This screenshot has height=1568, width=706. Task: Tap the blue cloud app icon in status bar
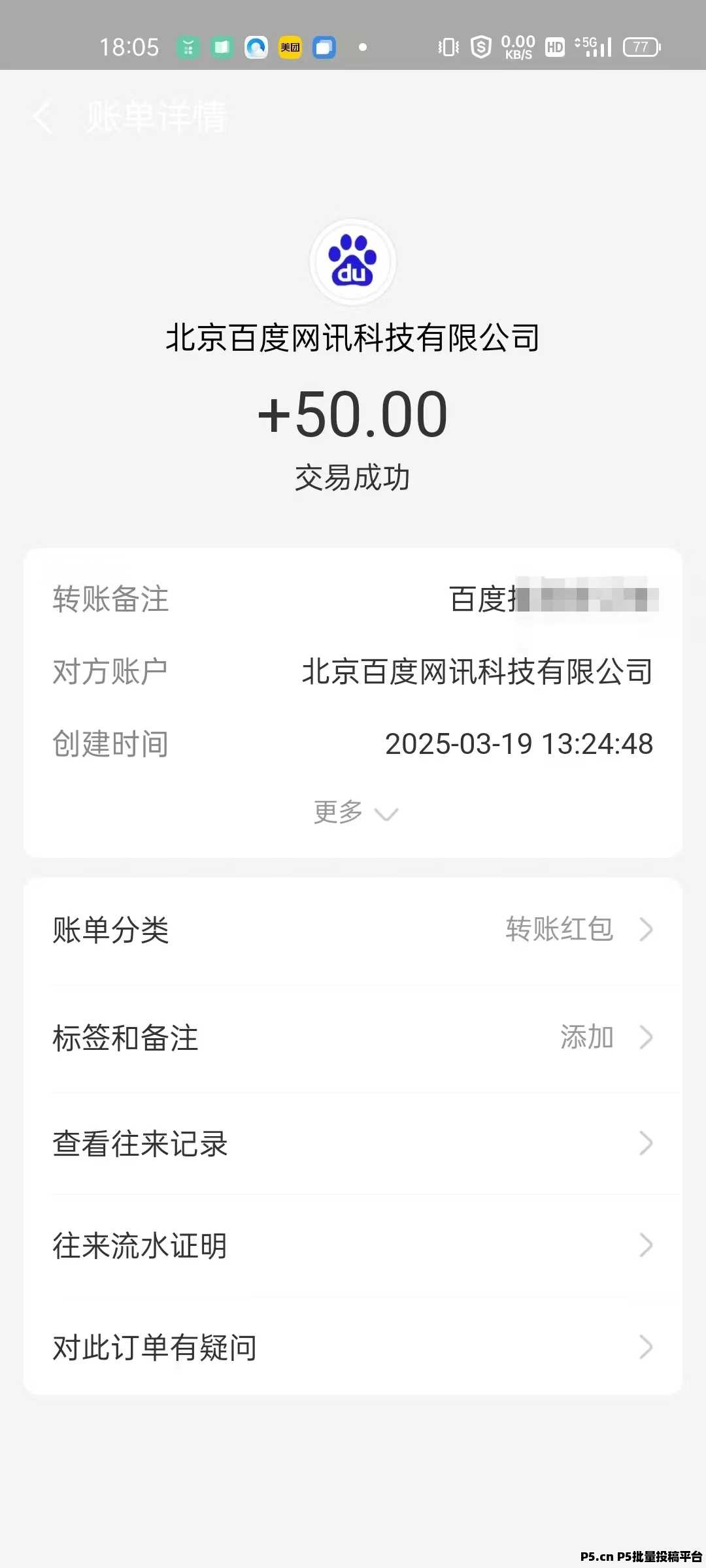click(255, 46)
